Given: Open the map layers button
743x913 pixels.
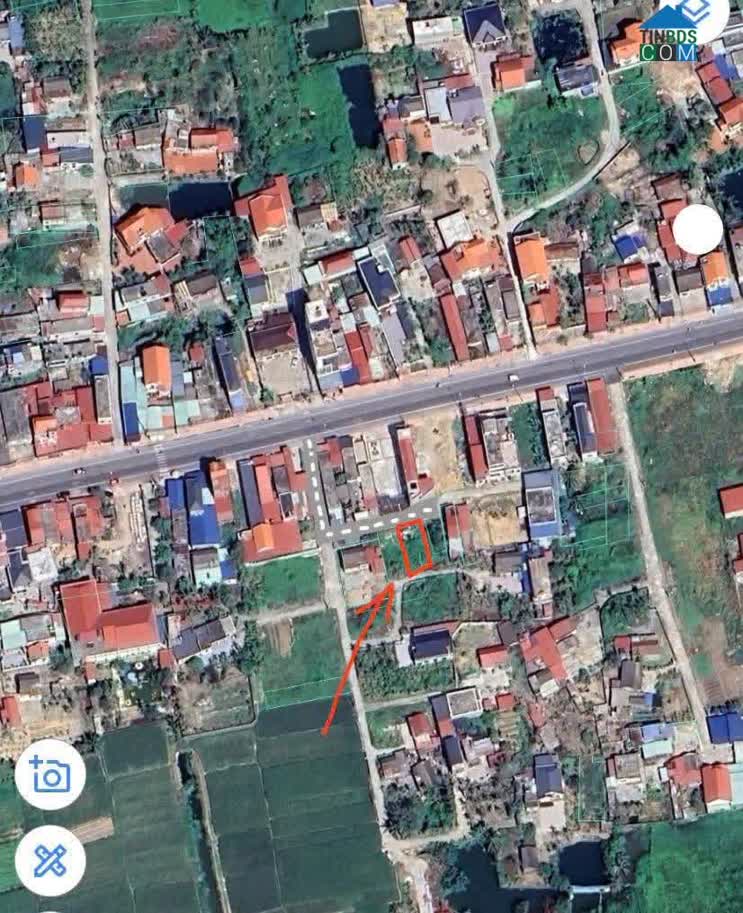Looking at the screenshot, I should [692, 14].
